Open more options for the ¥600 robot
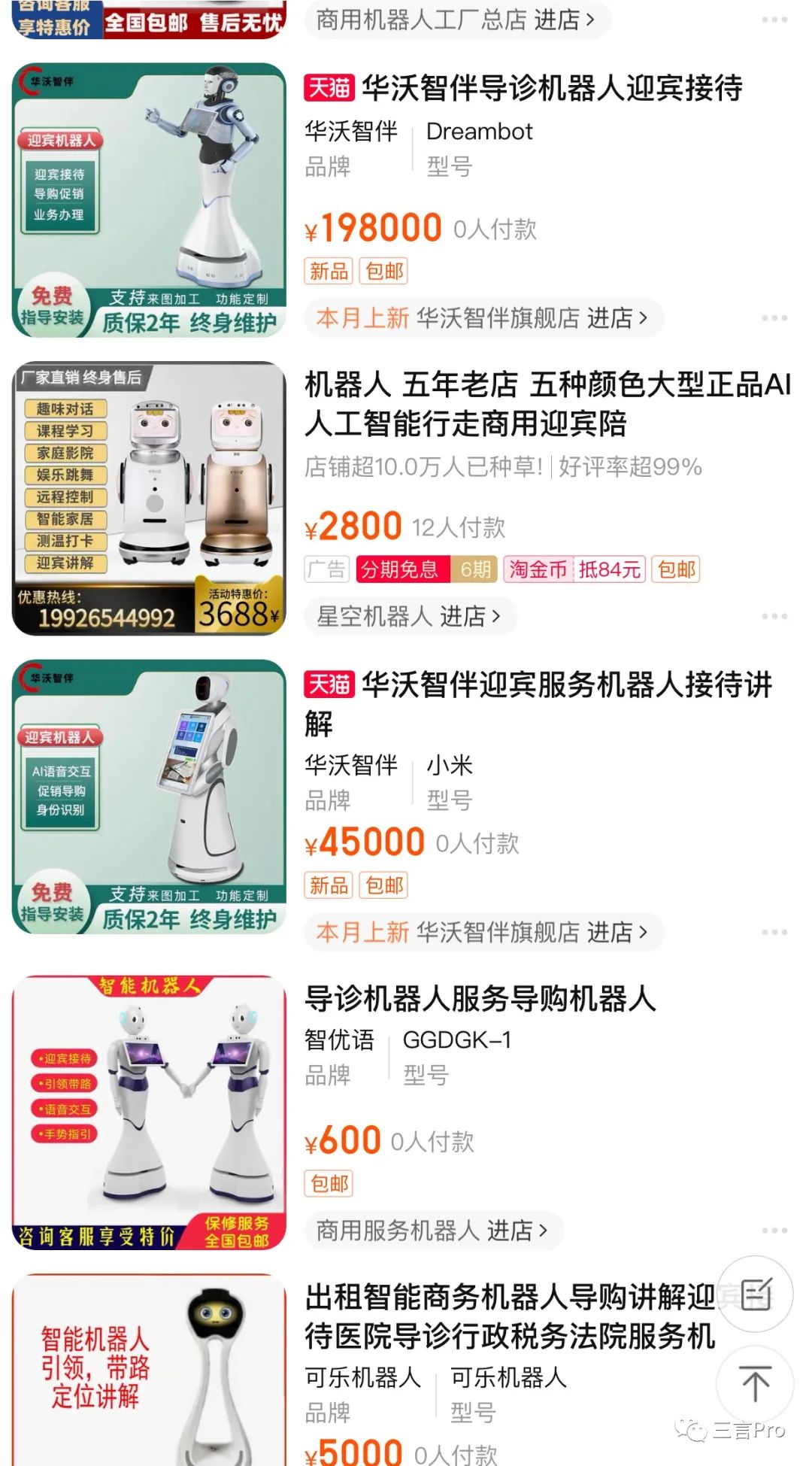The width and height of the screenshot is (812, 1466). point(774,1231)
